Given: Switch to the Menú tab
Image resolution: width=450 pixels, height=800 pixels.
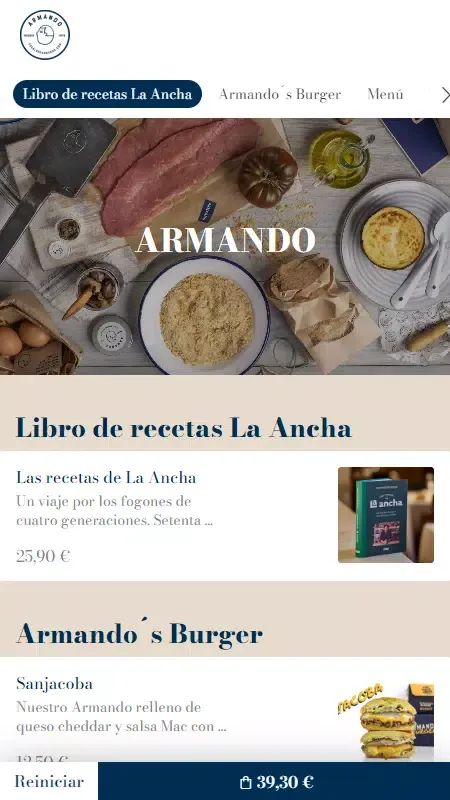Looking at the screenshot, I should (x=385, y=94).
